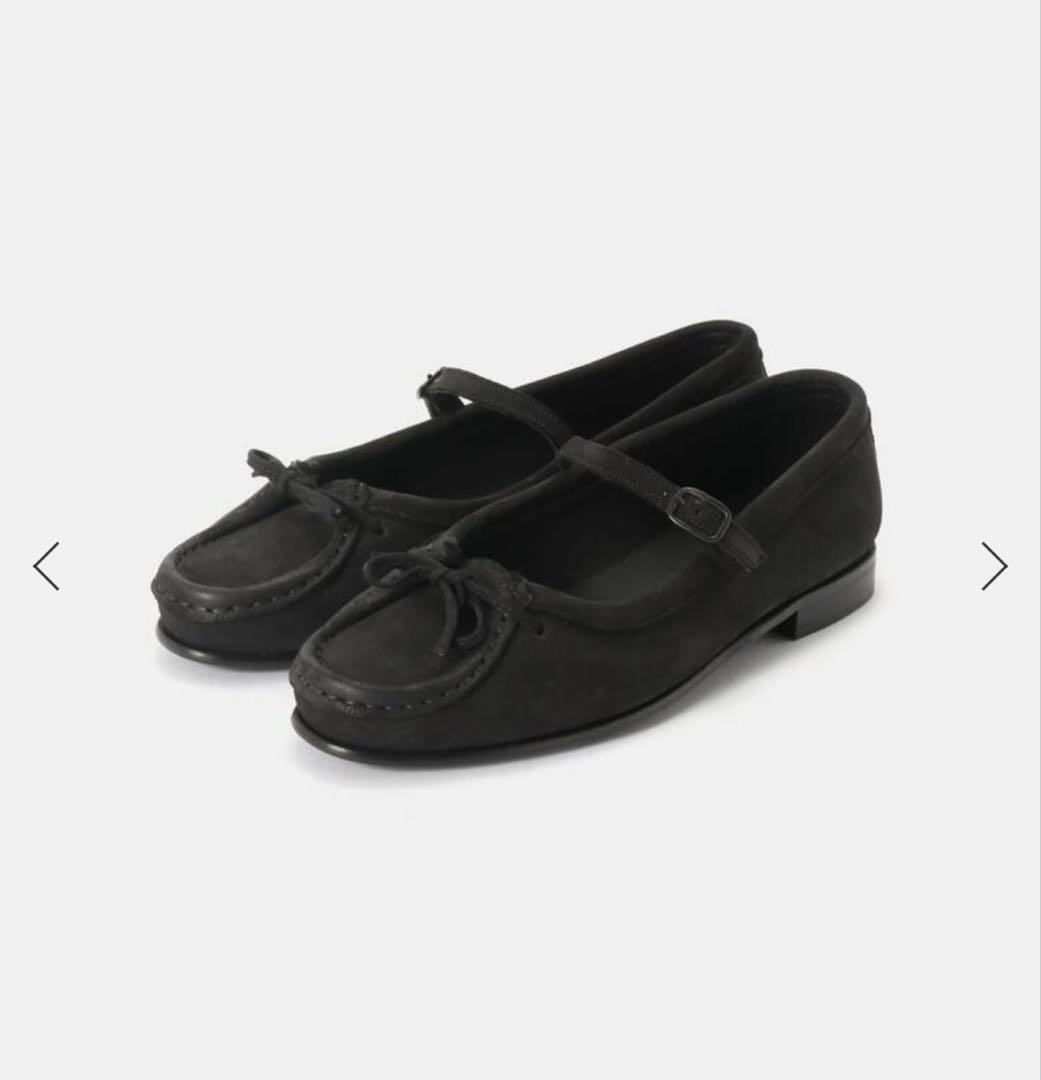Show the next product image
Image resolution: width=1041 pixels, height=1080 pixels.
coord(993,566)
